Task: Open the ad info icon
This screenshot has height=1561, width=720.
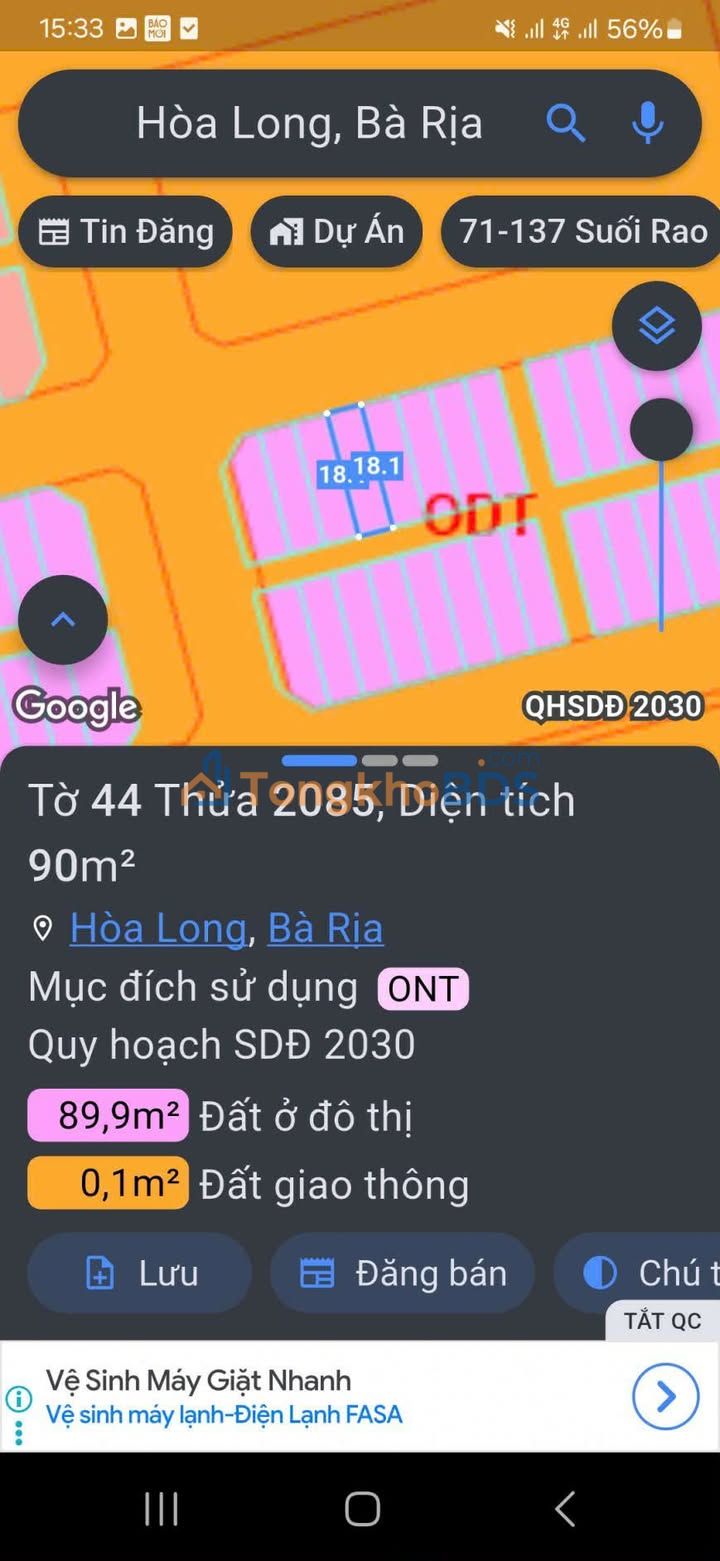Action: tap(18, 1397)
